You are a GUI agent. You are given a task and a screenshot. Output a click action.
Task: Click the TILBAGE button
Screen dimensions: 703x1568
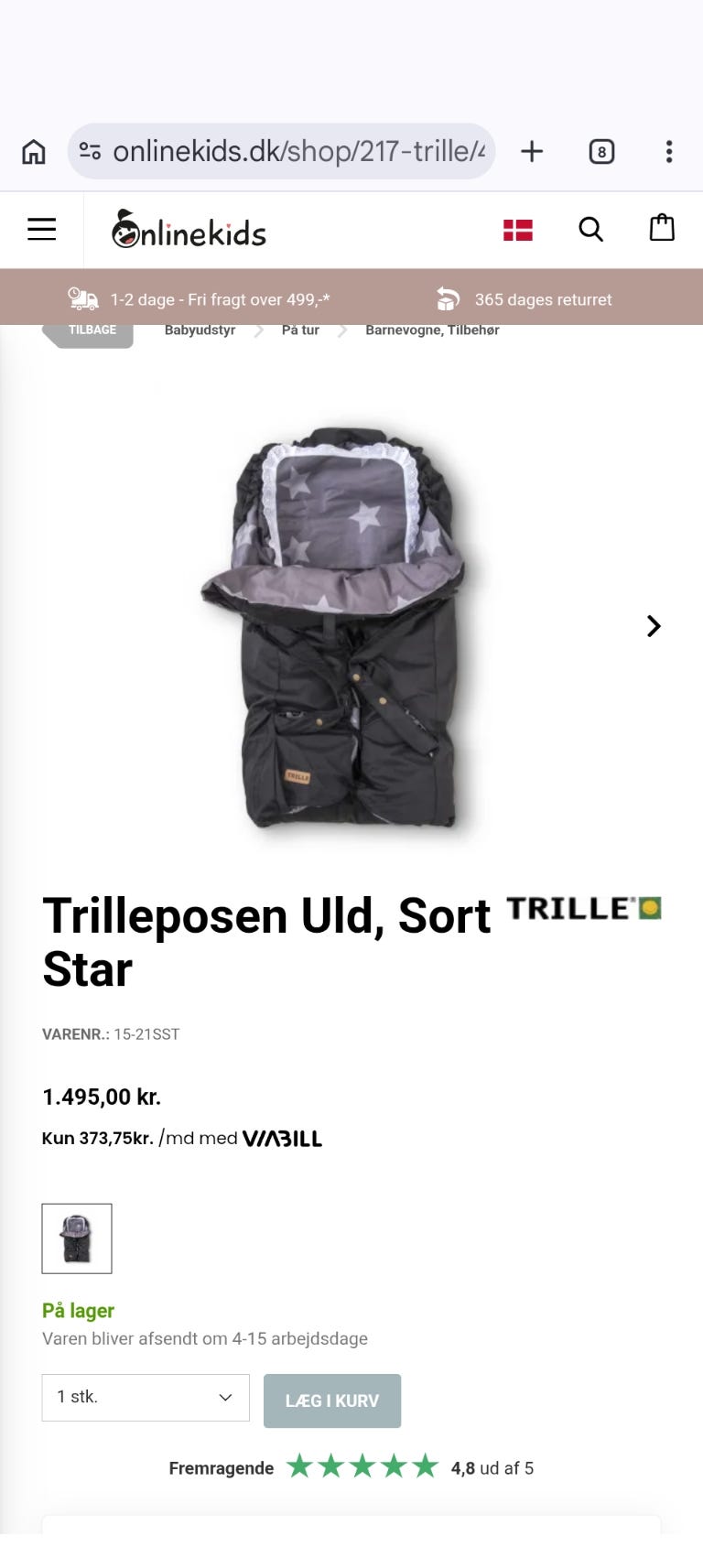89,330
